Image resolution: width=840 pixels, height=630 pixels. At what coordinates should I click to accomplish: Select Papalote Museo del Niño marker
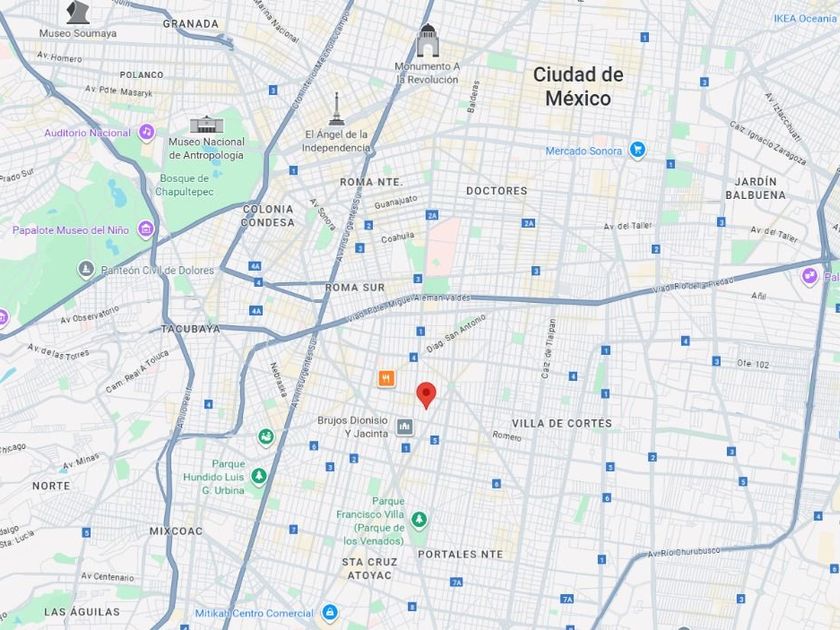point(146,229)
